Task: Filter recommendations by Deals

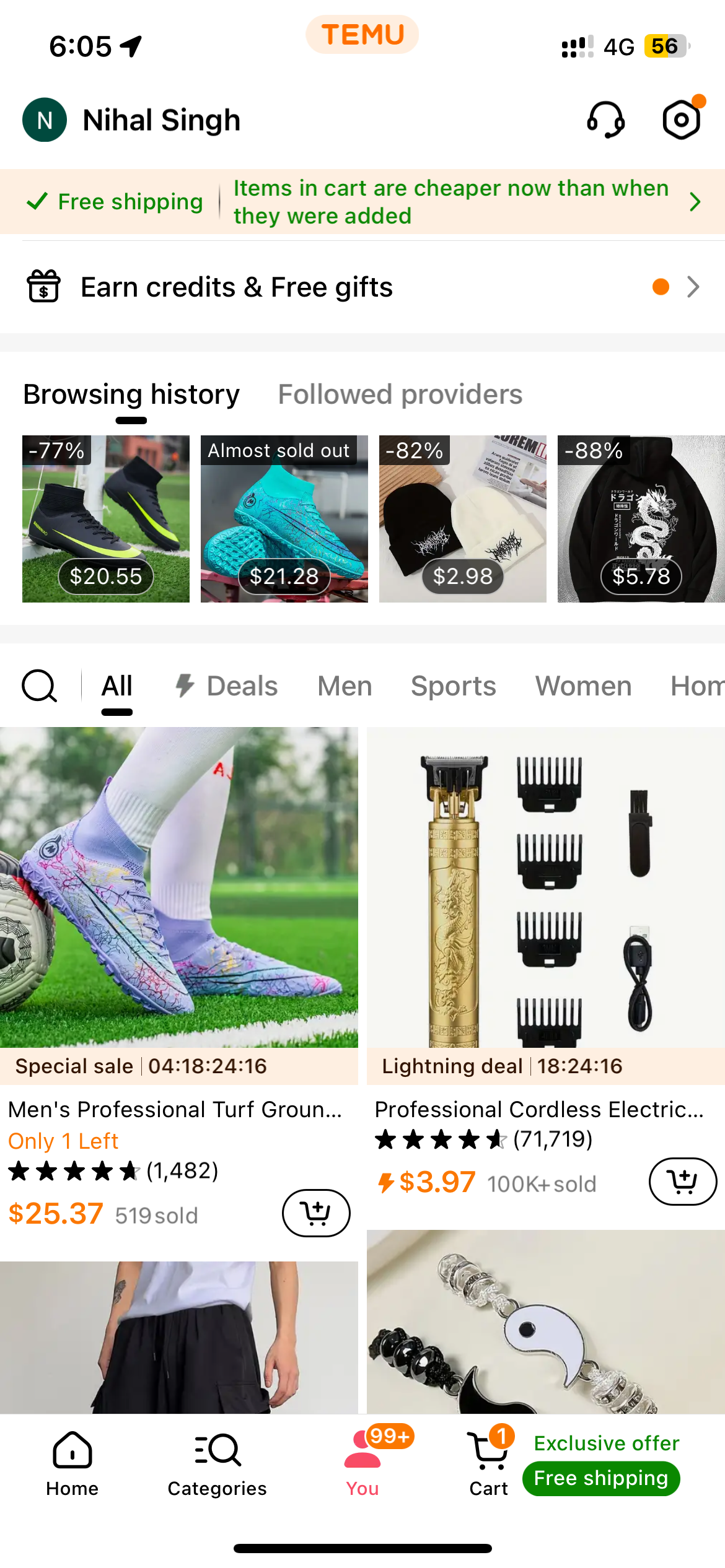Action: [x=227, y=686]
